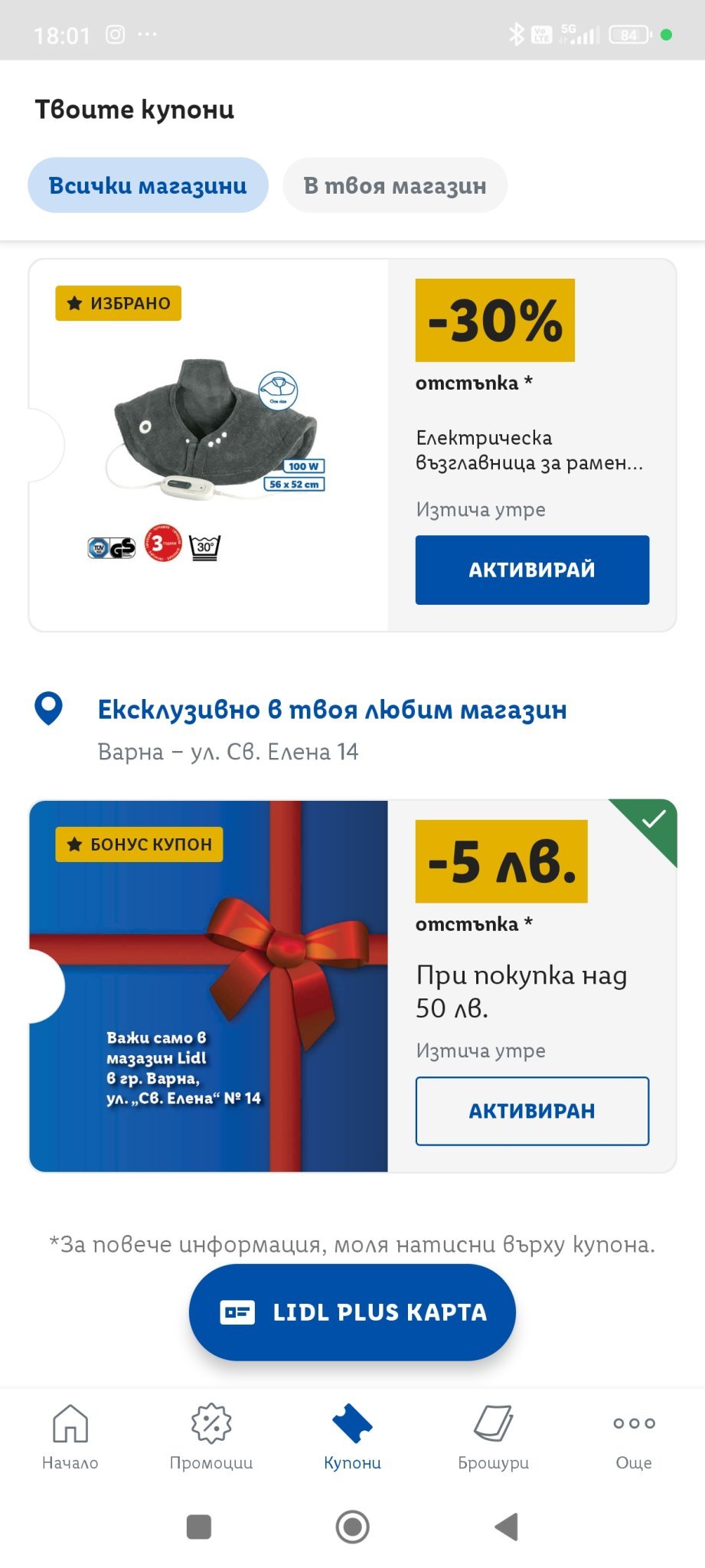
Task: Switch to В твоя магазин filter
Action: pos(394,185)
